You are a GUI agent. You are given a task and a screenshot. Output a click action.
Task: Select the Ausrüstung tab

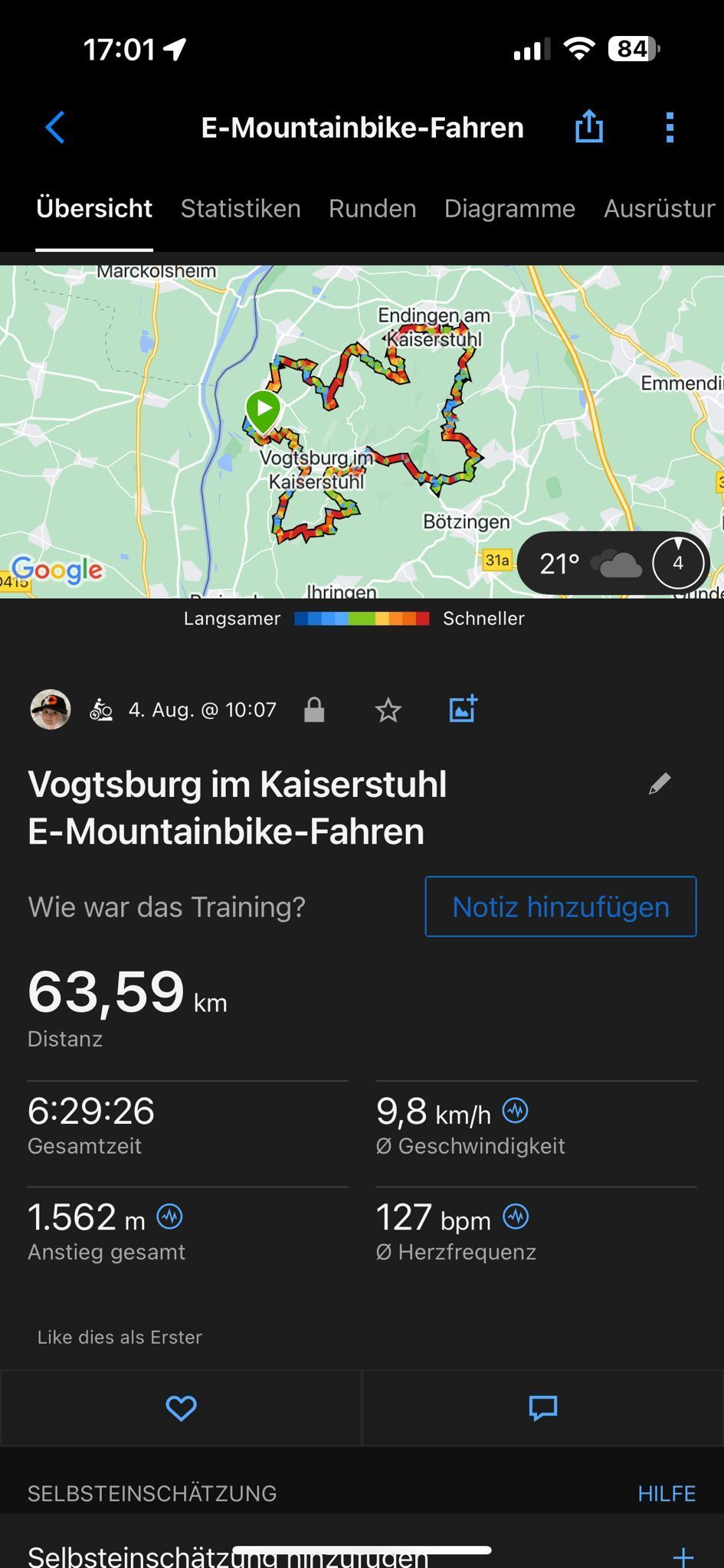[659, 208]
